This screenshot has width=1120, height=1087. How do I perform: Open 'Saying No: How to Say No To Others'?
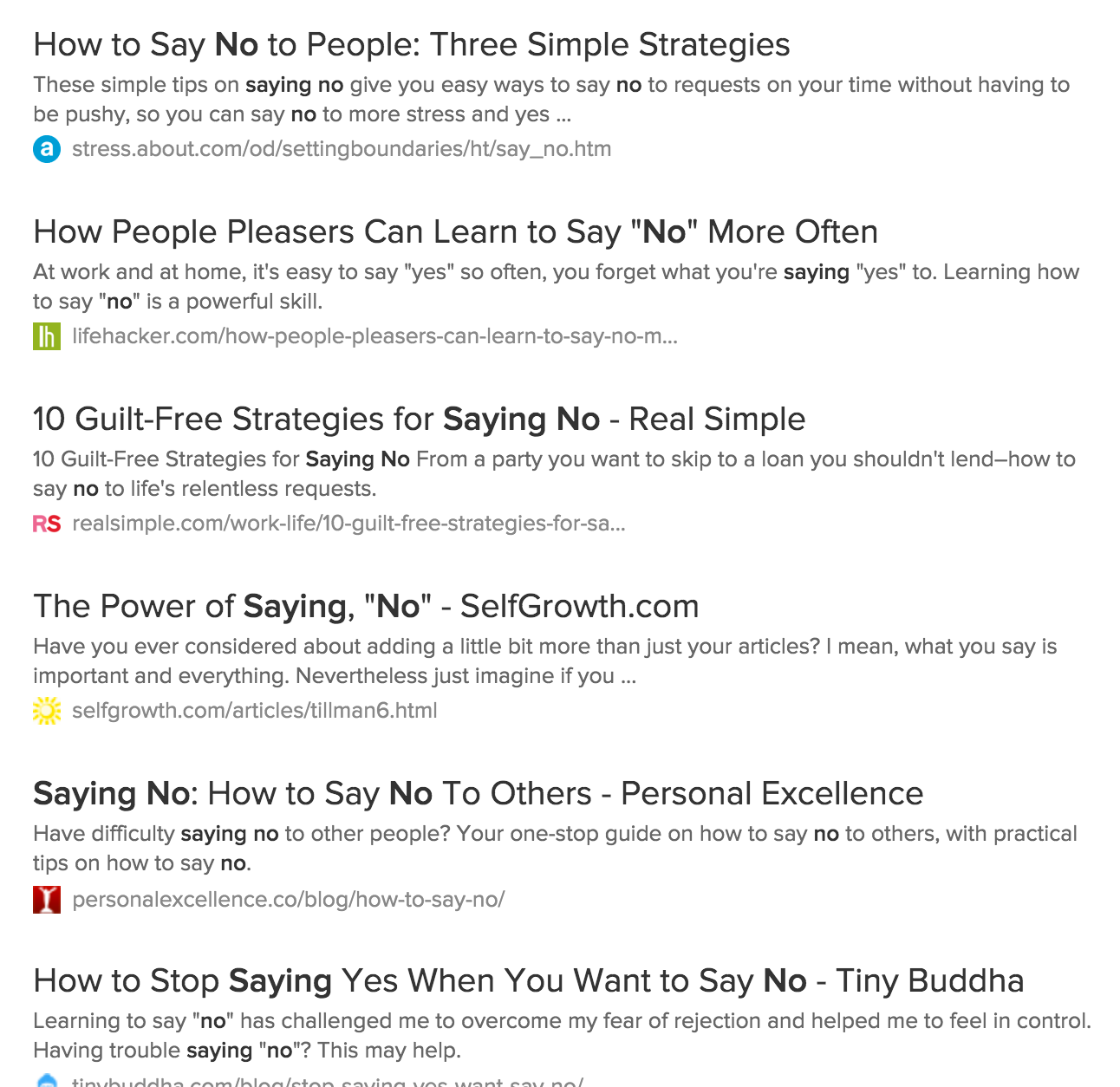[478, 794]
